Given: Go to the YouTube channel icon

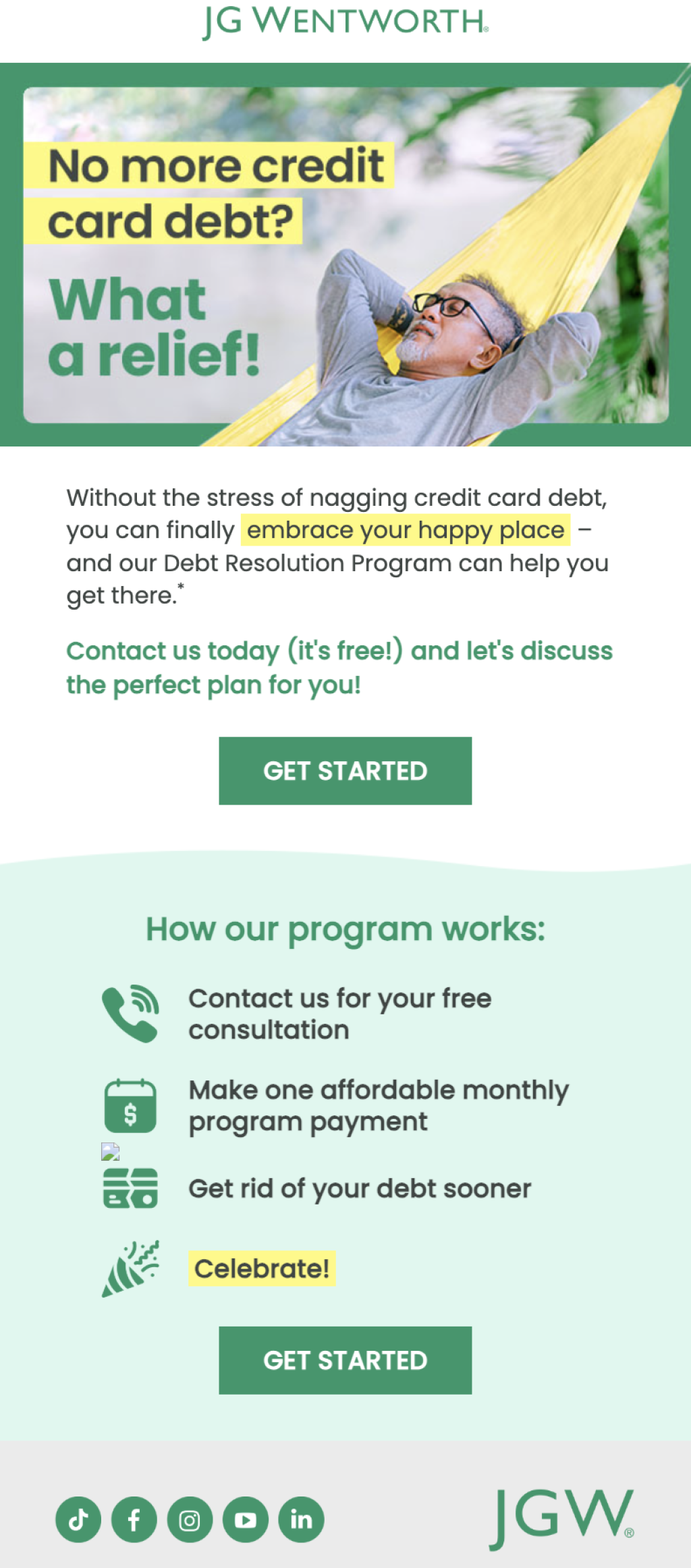Looking at the screenshot, I should click(x=246, y=1519).
